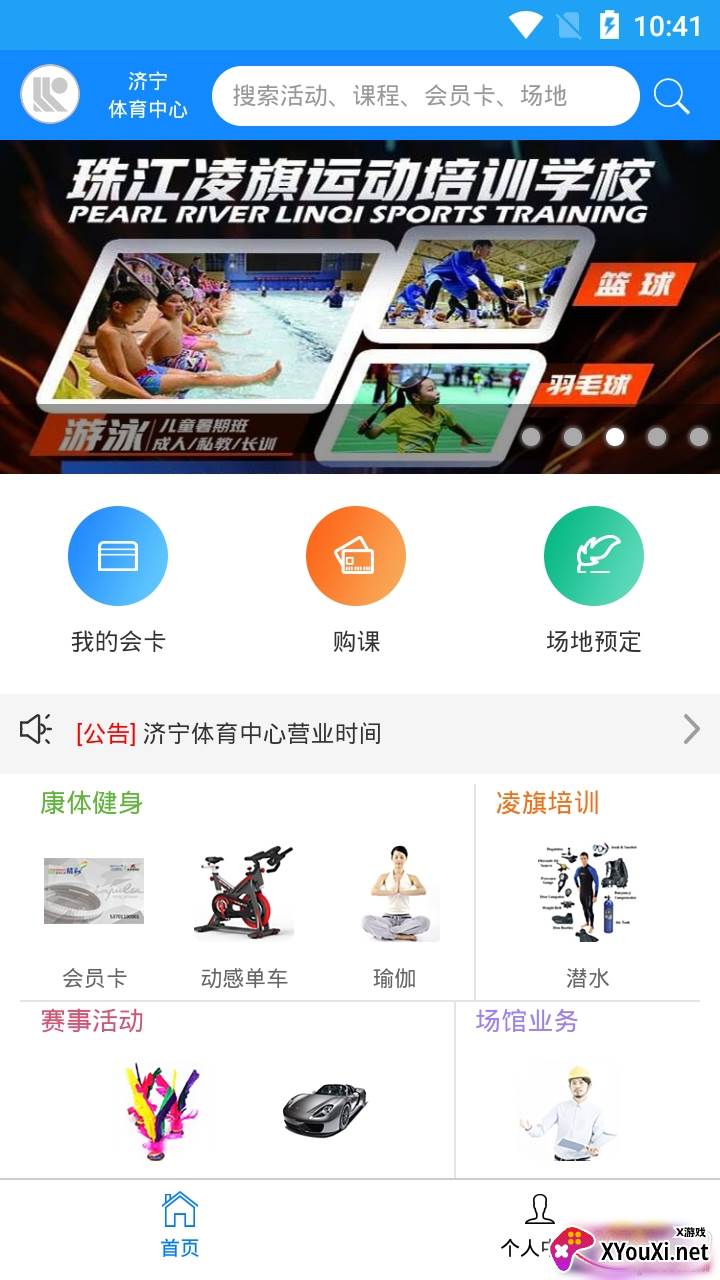The height and width of the screenshot is (1280, 720).
Task: Open the engineer item under 场馆业务
Action: [x=566, y=1110]
